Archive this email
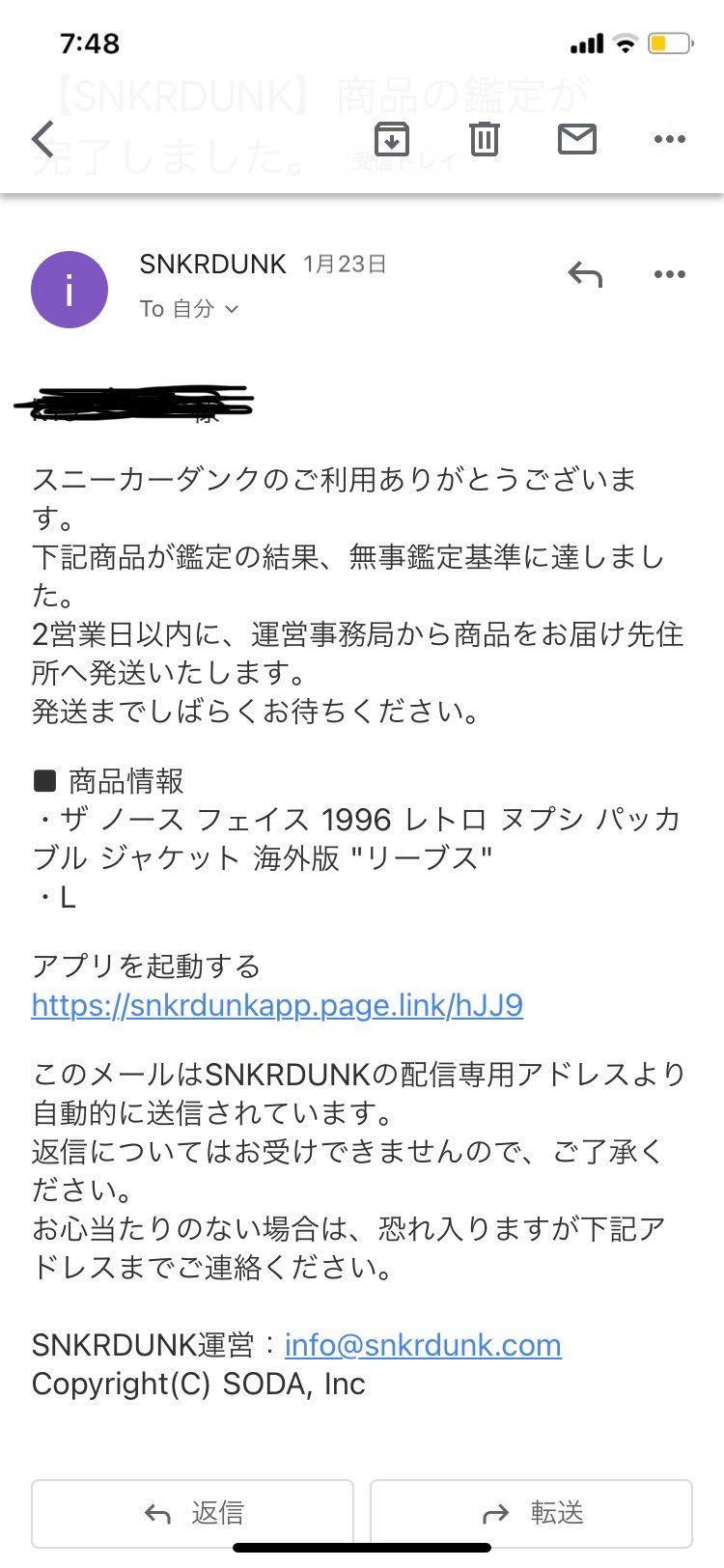Viewport: 724px width, 1568px height. pyautogui.click(x=391, y=140)
